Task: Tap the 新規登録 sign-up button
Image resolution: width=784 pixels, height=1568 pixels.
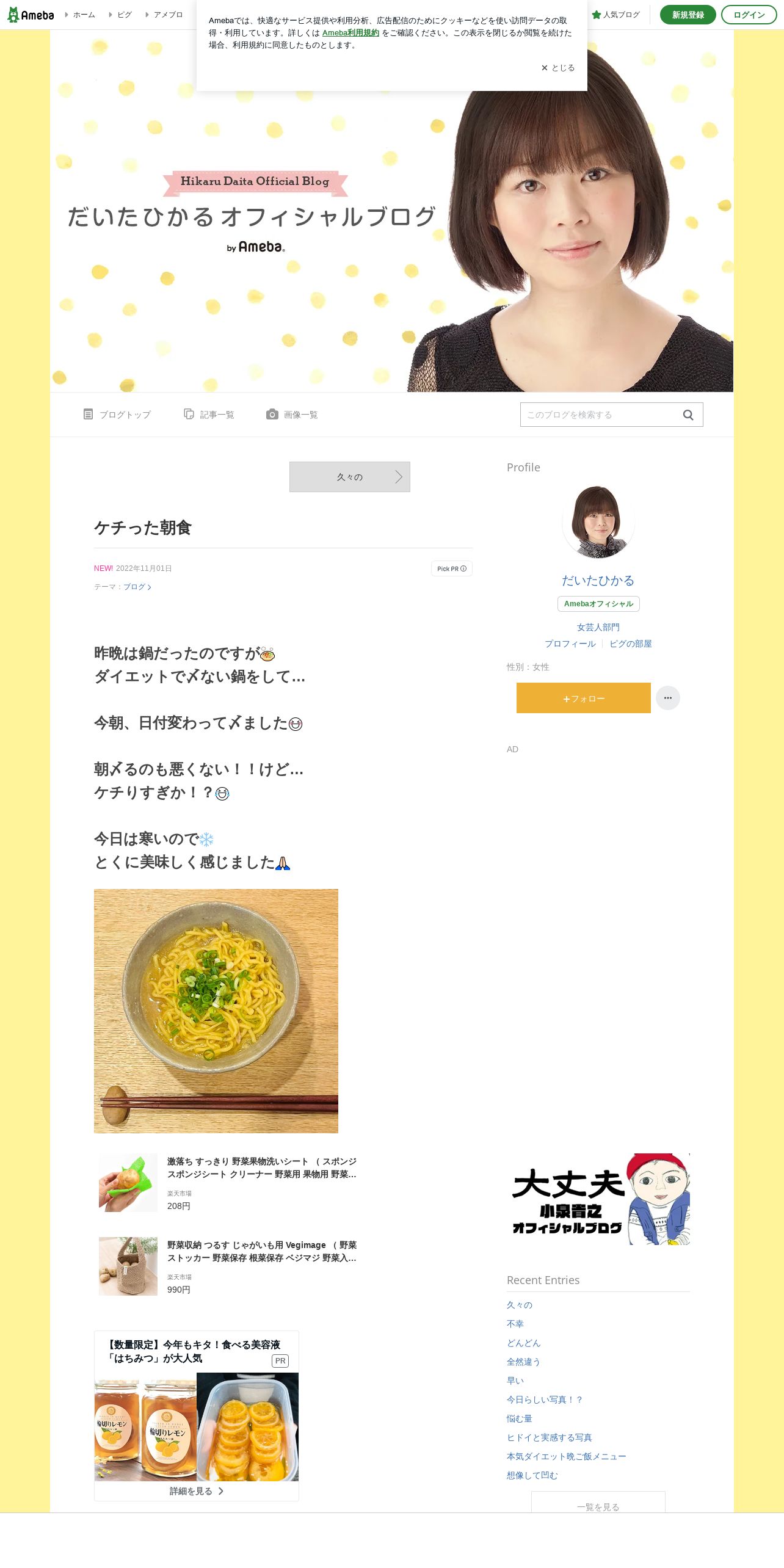Action: point(688,15)
